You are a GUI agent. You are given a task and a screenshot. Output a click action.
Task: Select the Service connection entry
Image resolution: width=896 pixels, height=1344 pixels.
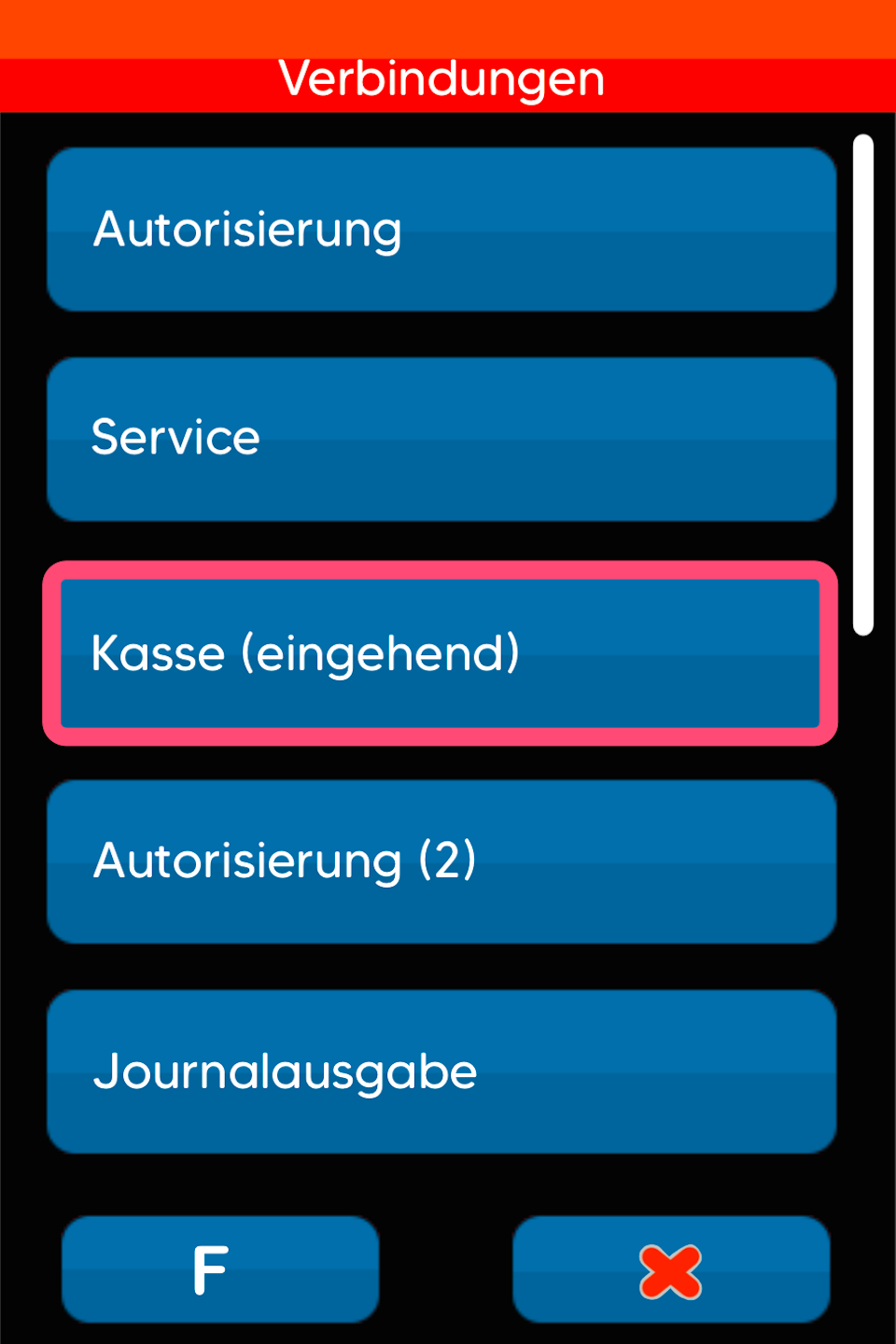441,439
